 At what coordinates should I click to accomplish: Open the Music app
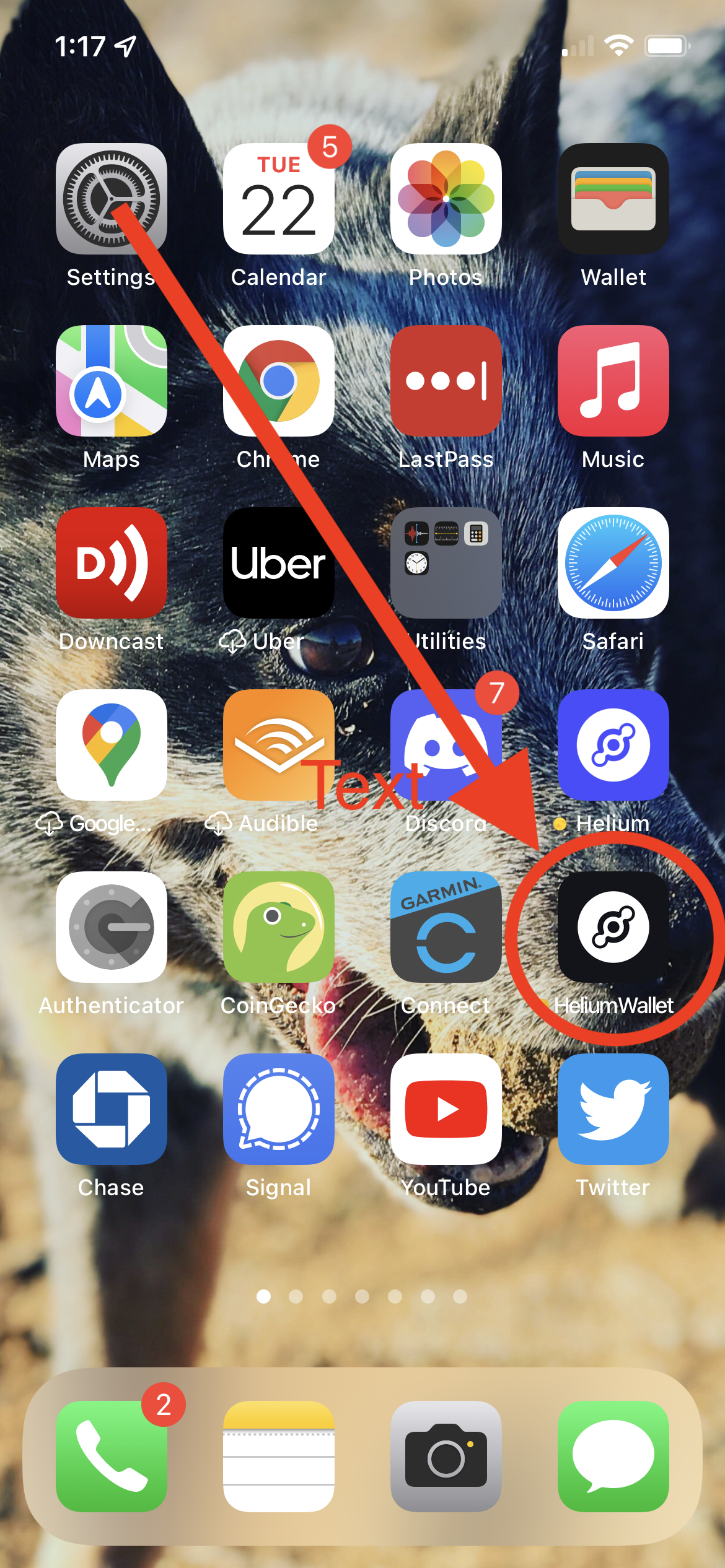click(613, 381)
